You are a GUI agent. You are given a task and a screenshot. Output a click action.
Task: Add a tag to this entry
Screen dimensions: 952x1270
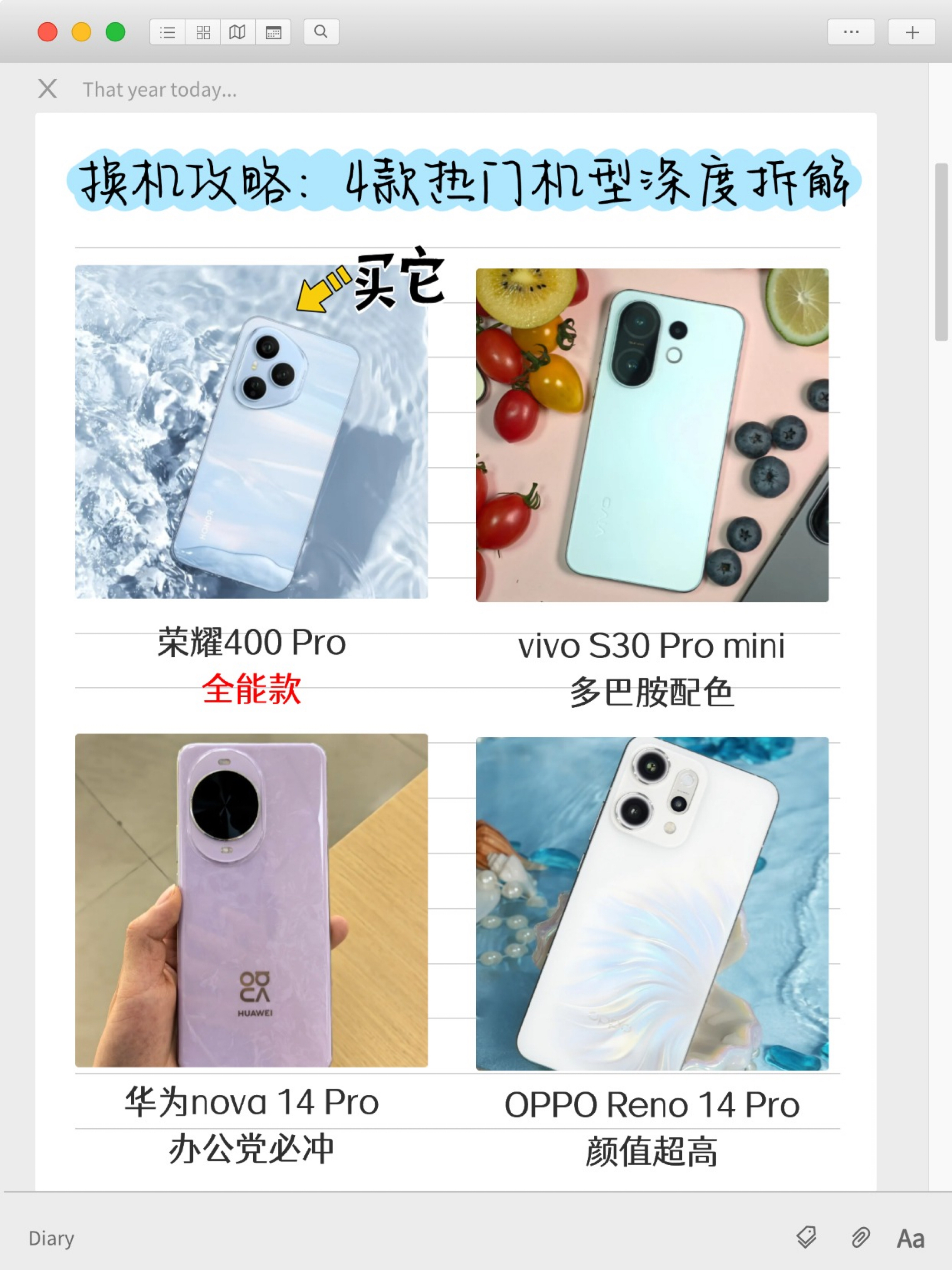point(806,1237)
